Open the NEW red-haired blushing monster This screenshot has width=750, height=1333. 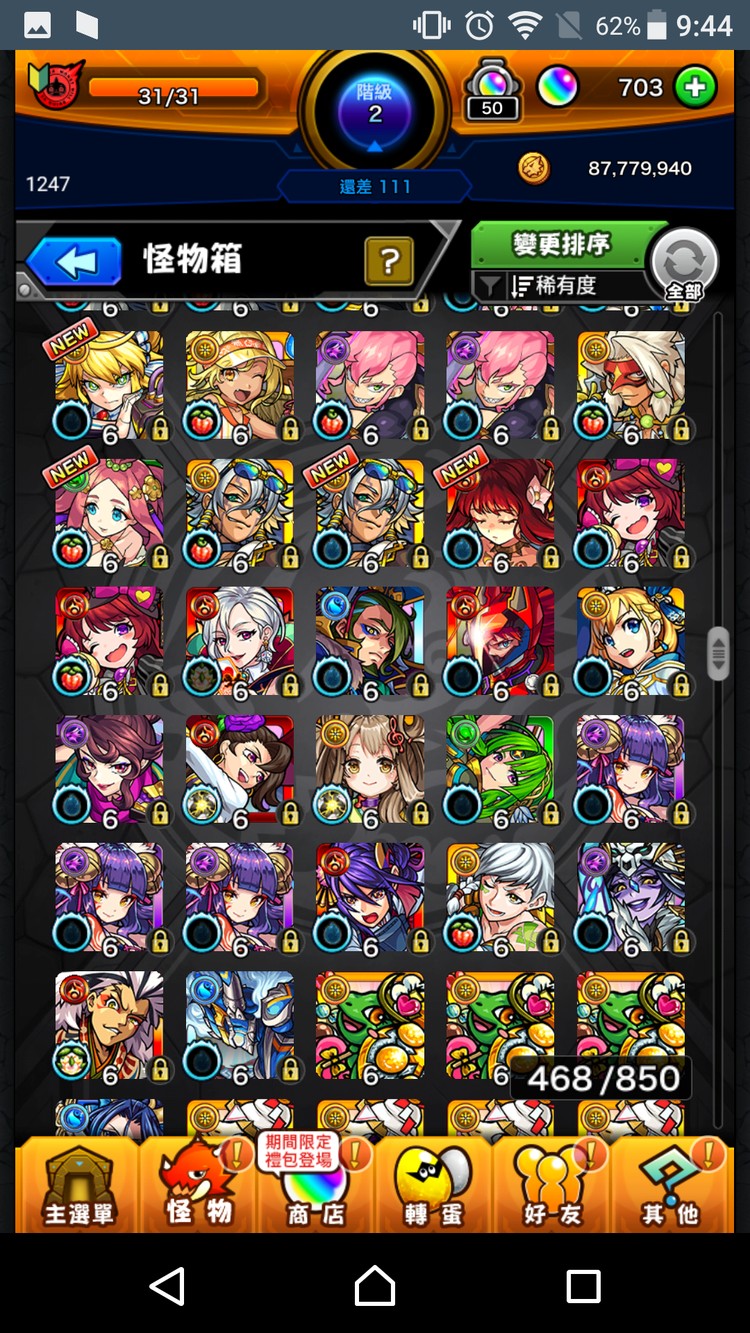(x=499, y=513)
